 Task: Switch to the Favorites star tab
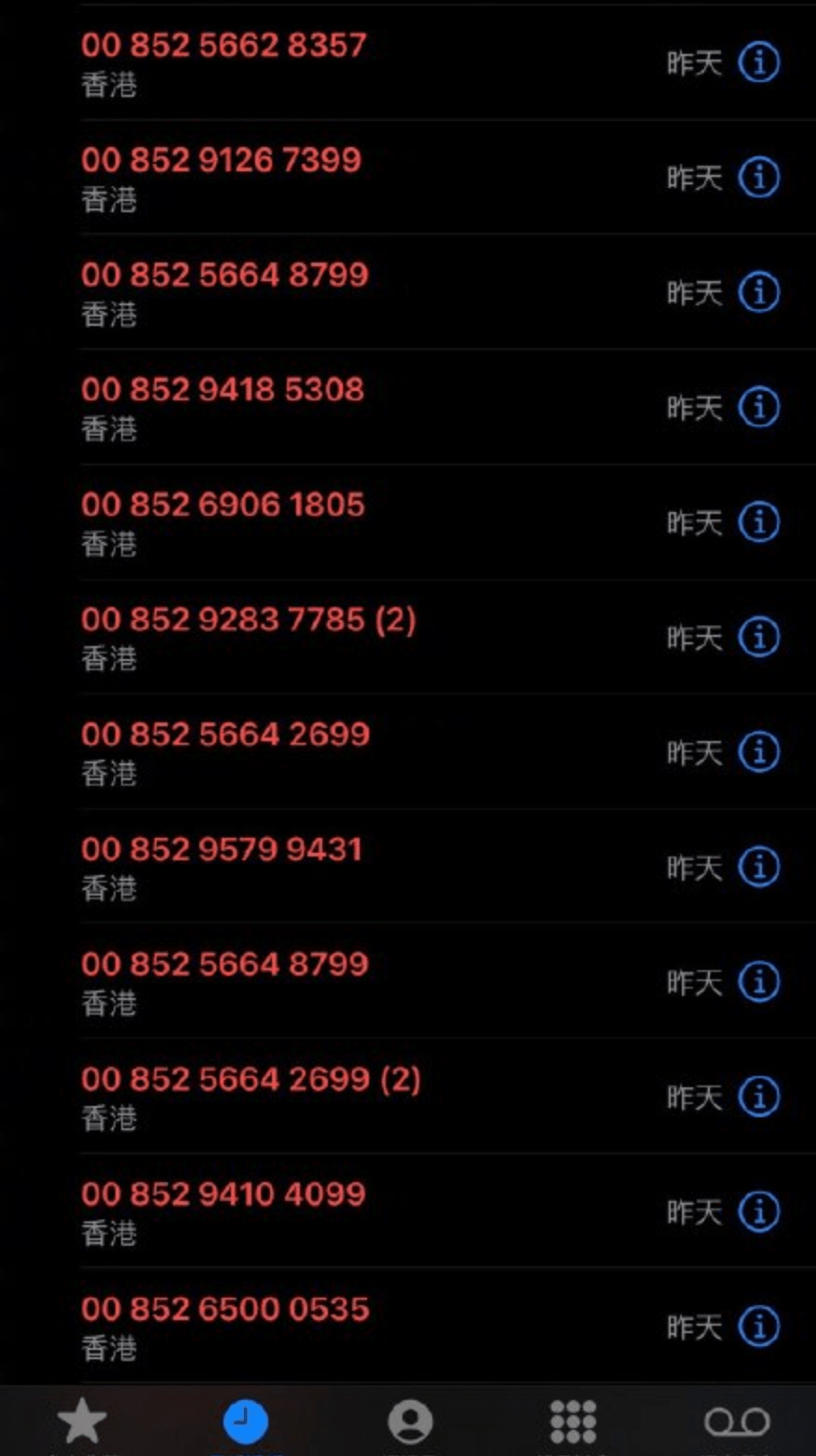(x=82, y=1422)
